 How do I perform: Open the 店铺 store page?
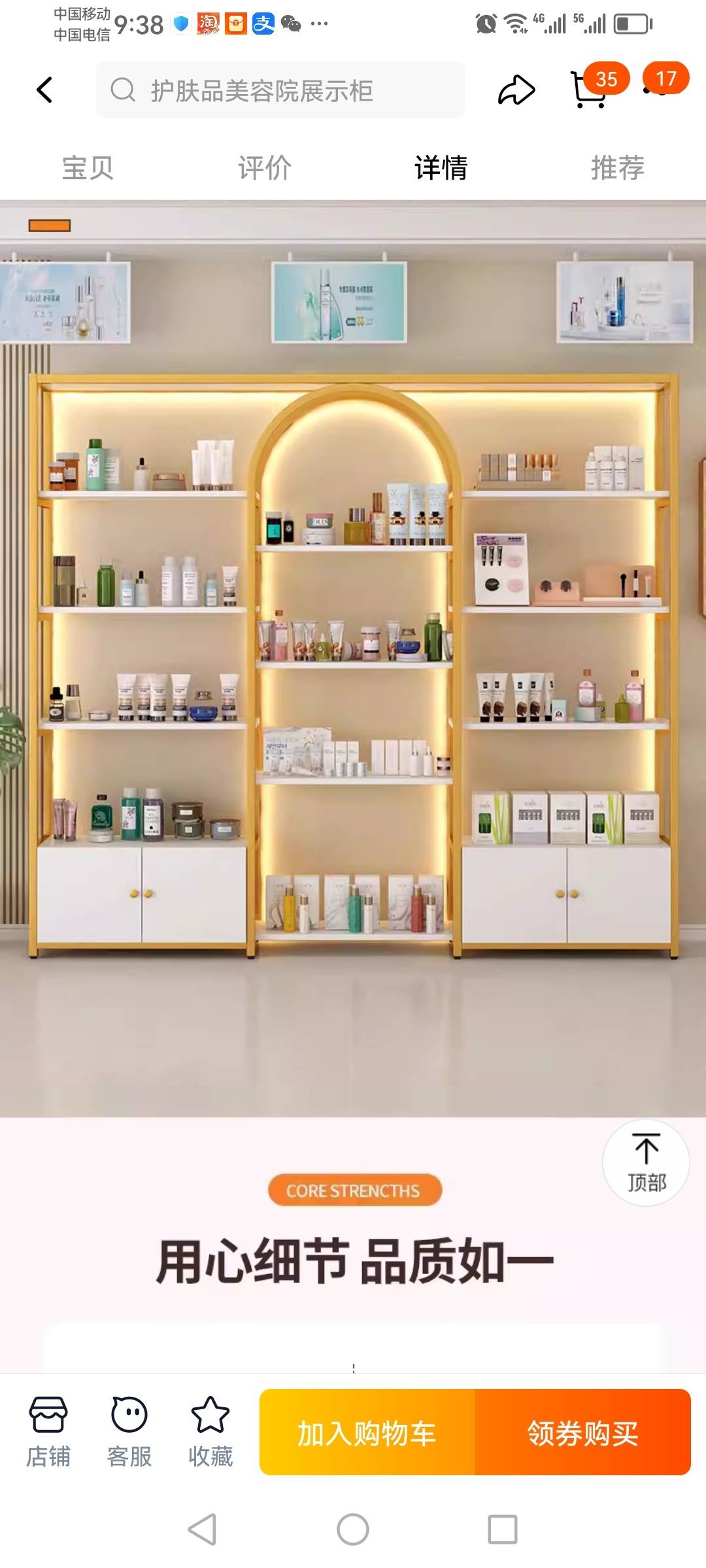(x=48, y=1432)
